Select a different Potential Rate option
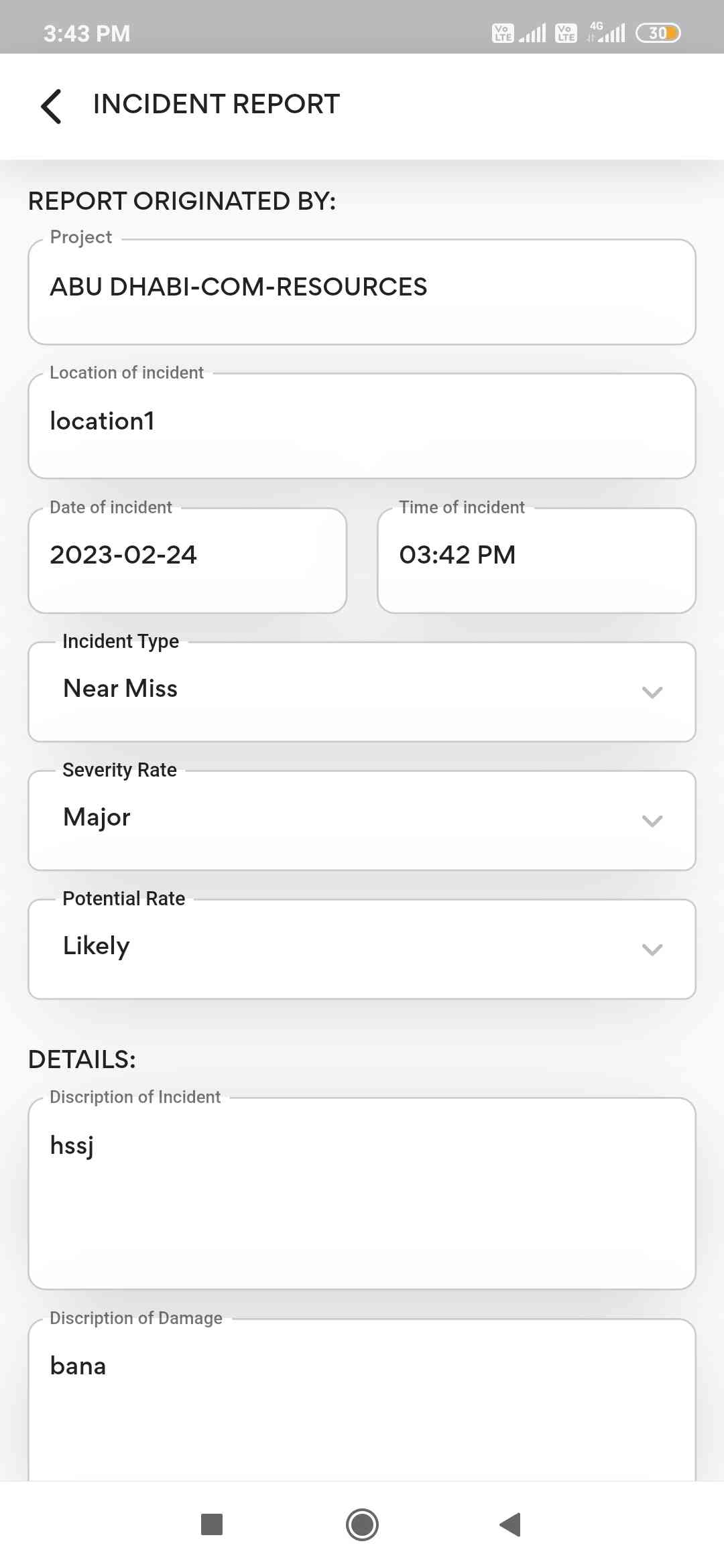This screenshot has height=1568, width=724. tap(362, 949)
